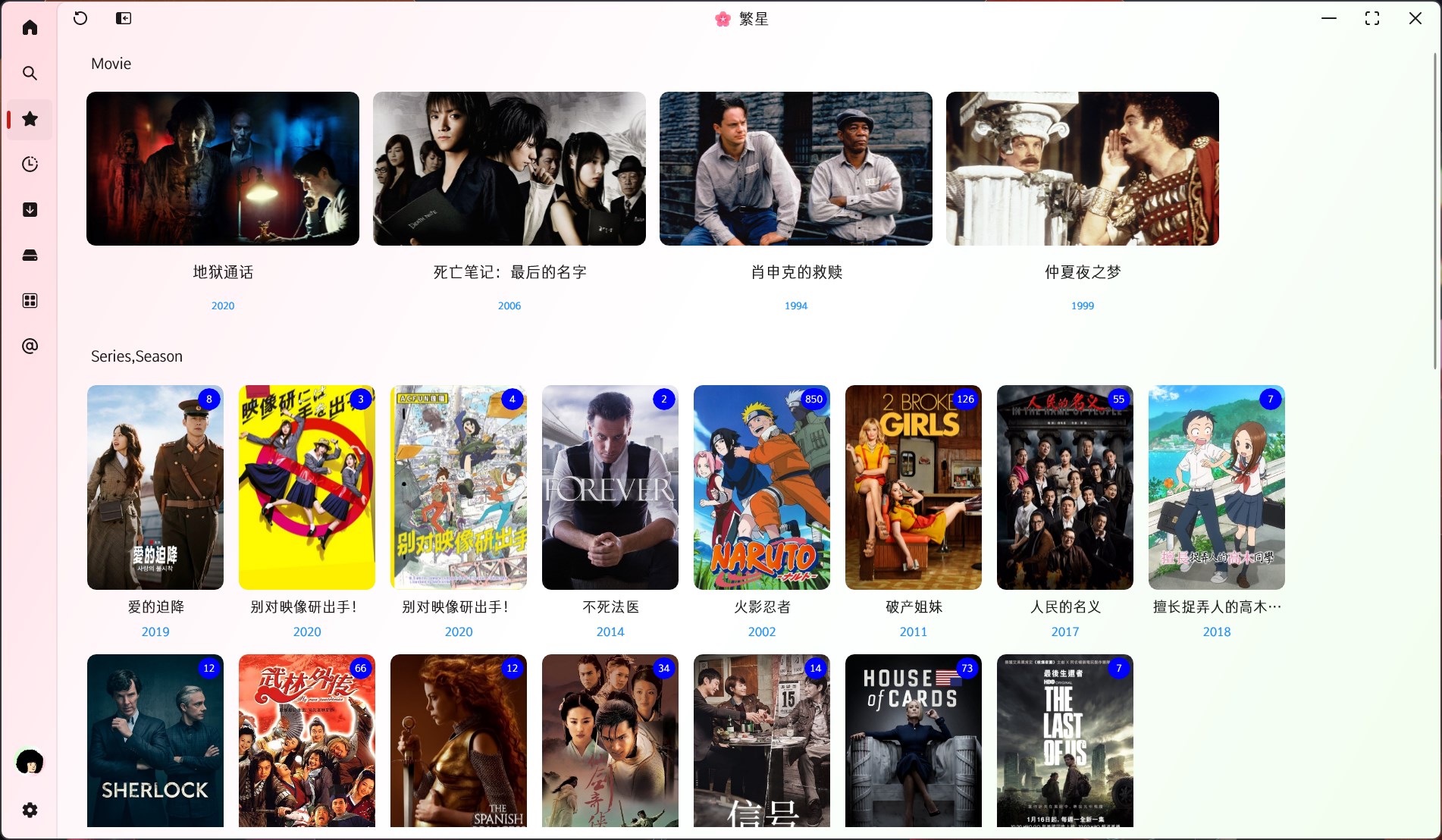Open settings gear icon
The height and width of the screenshot is (840, 1442).
coord(30,810)
